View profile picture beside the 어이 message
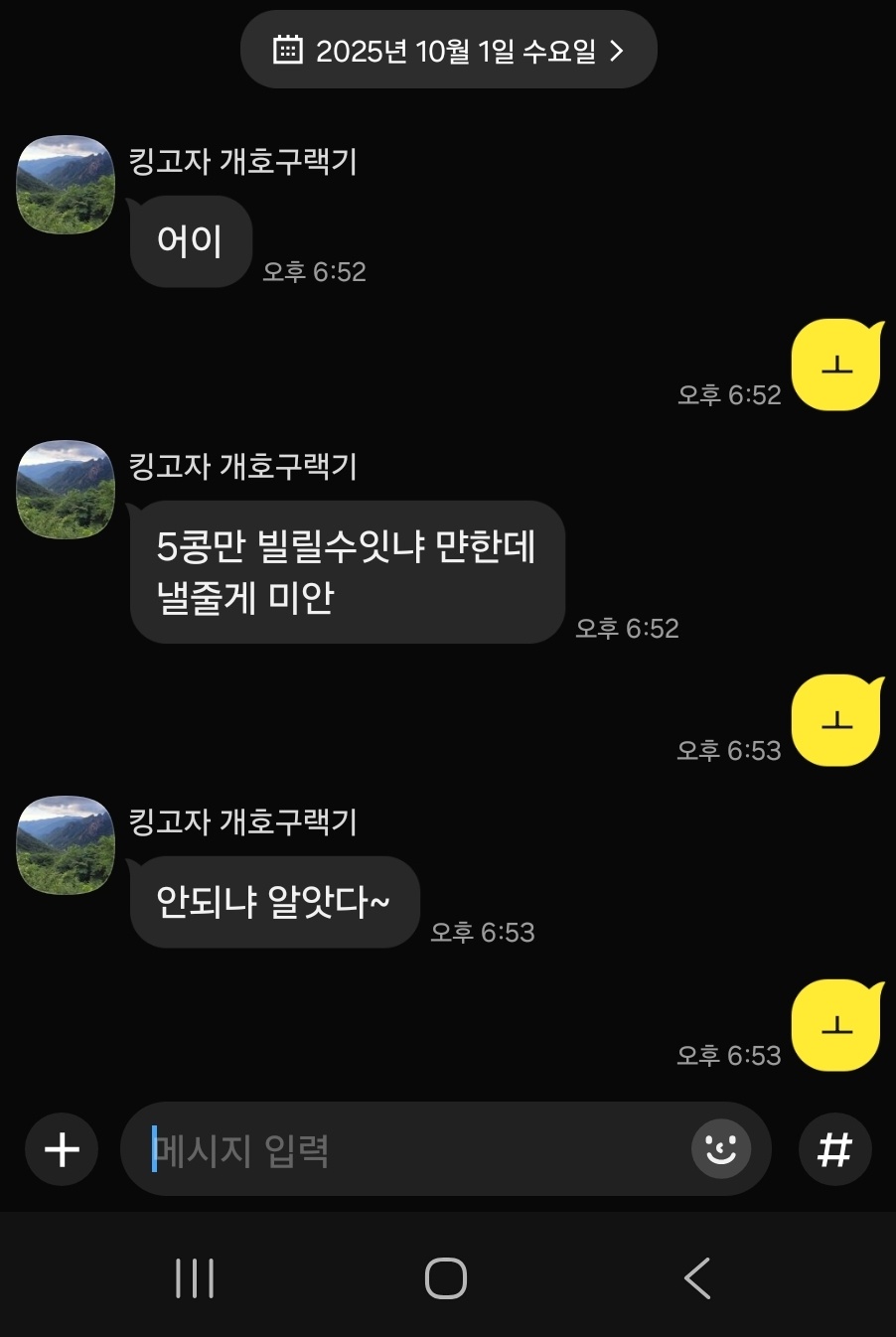Viewport: 896px width, 1337px height. coord(66,185)
